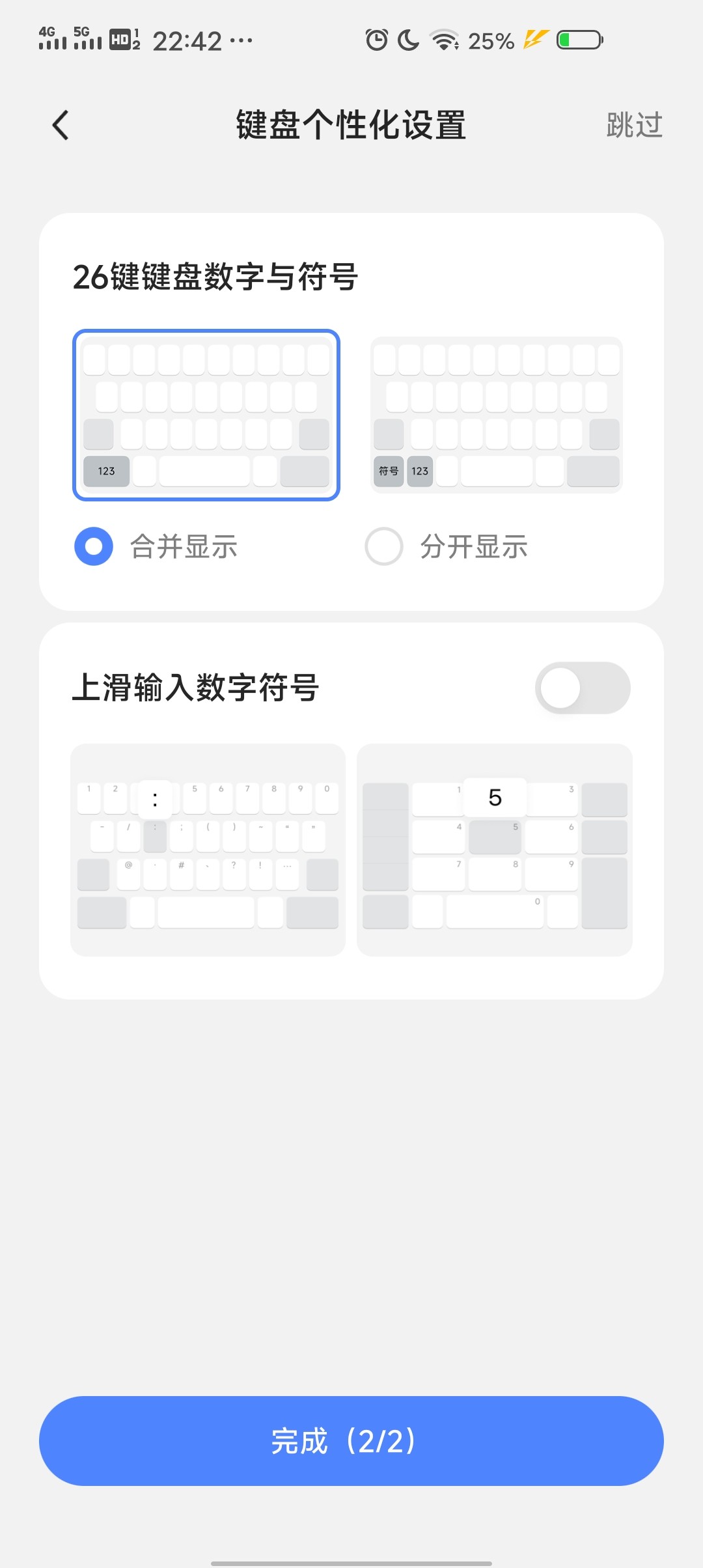703x1568 pixels.
Task: Tap the 键盘个性化设置 title text
Action: coord(351,126)
